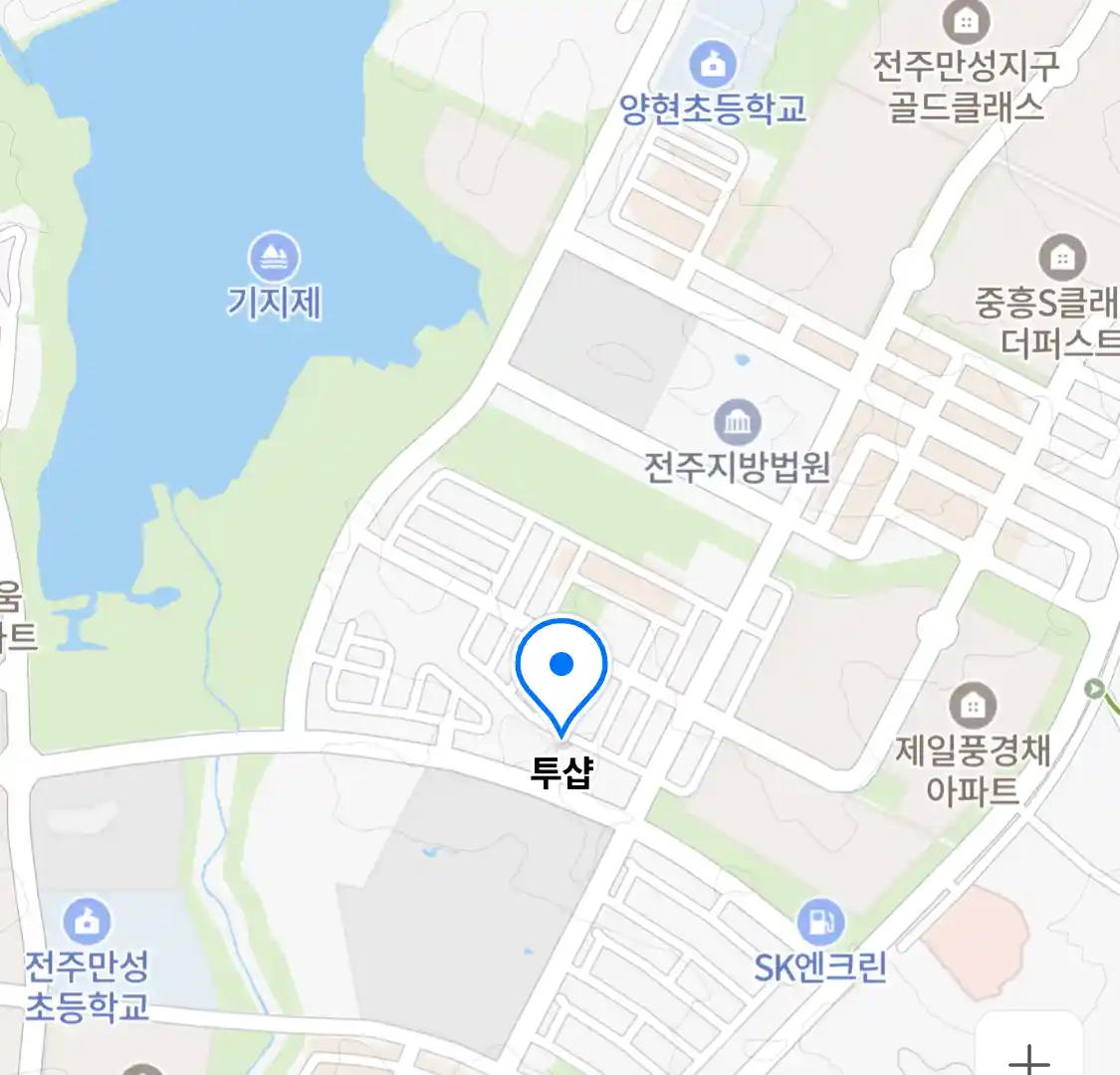Open the 중흥S클래스 더퍼스트 apartment marker

[1062, 258]
